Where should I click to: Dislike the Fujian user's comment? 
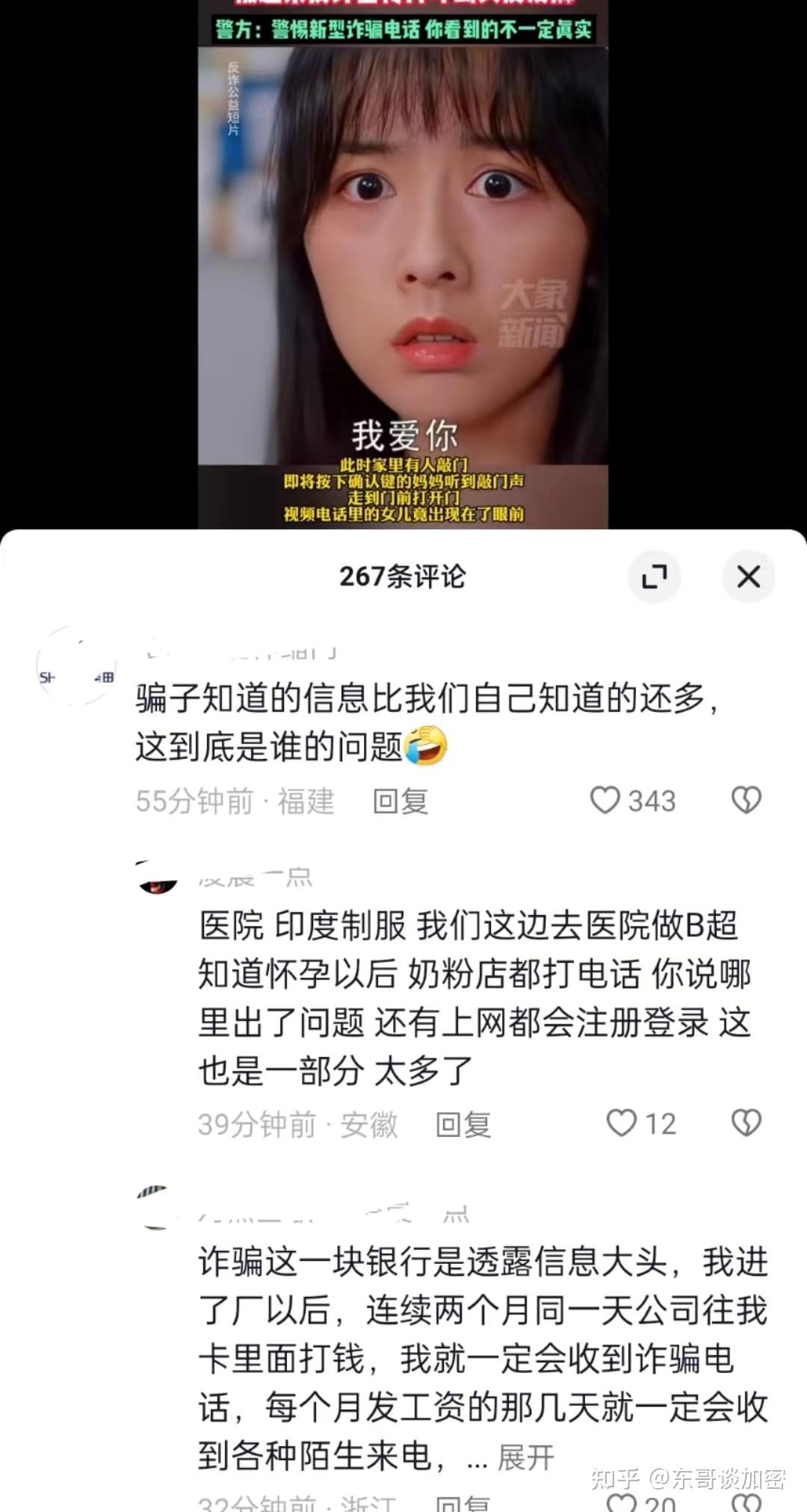pyautogui.click(x=746, y=799)
